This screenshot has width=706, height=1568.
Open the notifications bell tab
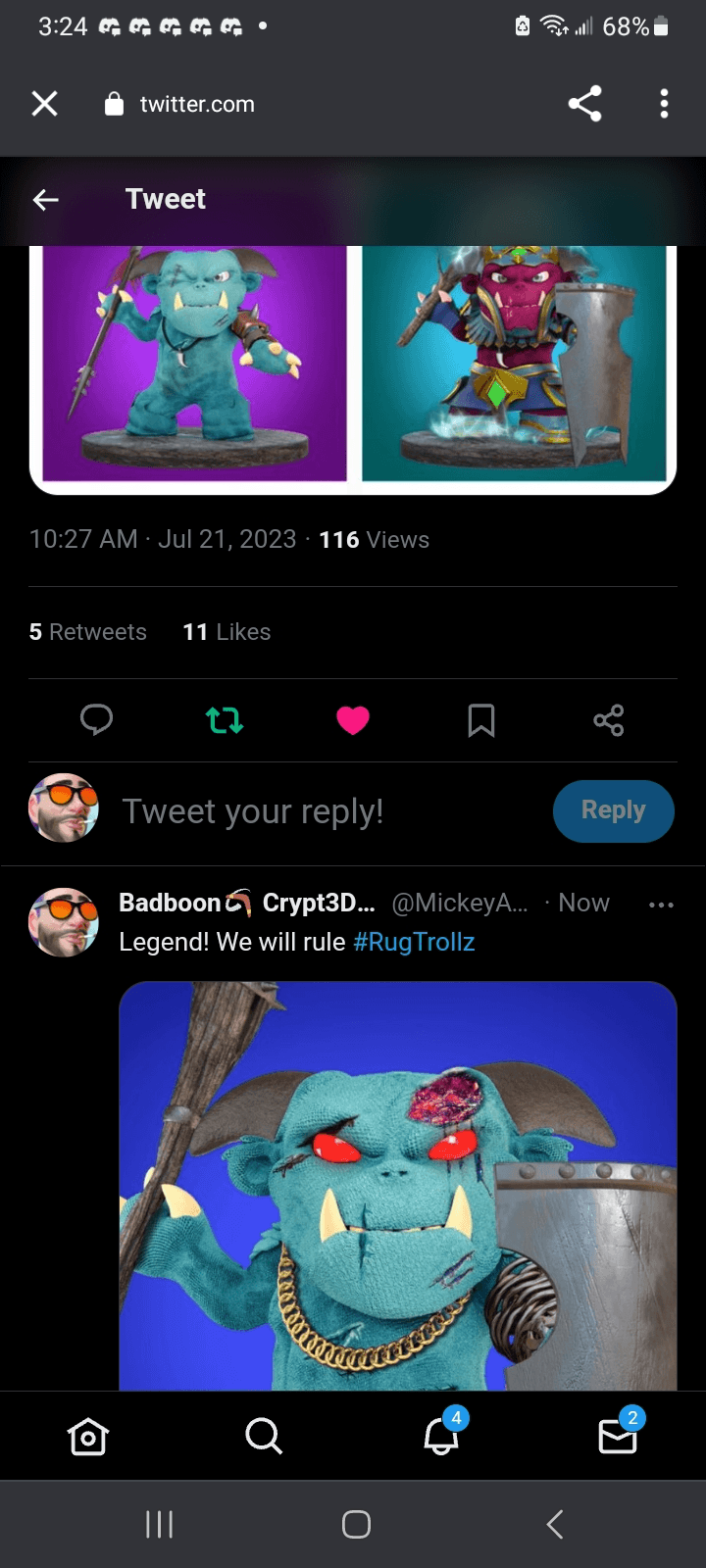pyautogui.click(x=441, y=1436)
